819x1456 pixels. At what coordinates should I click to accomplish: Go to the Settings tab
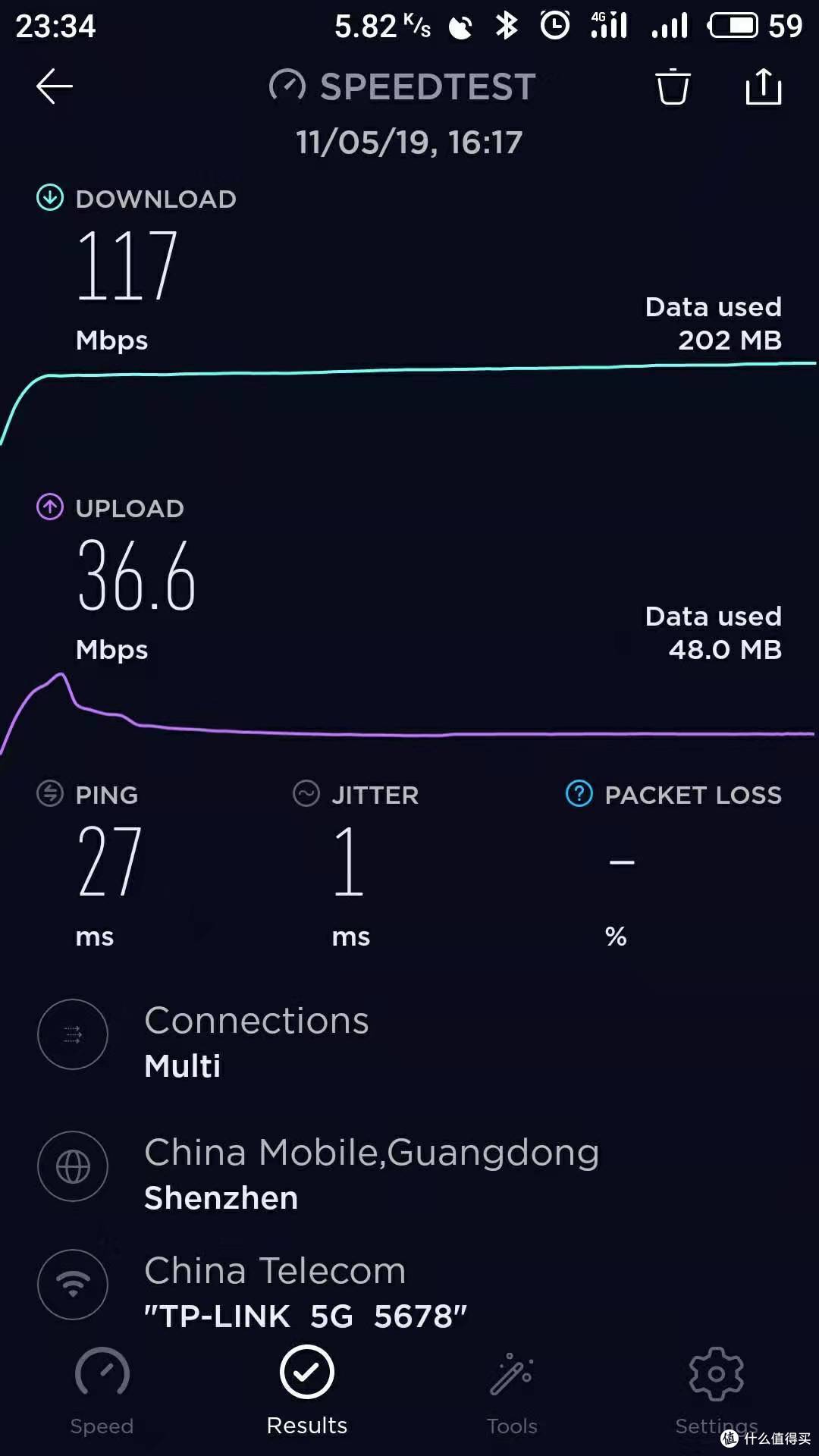click(x=716, y=1392)
